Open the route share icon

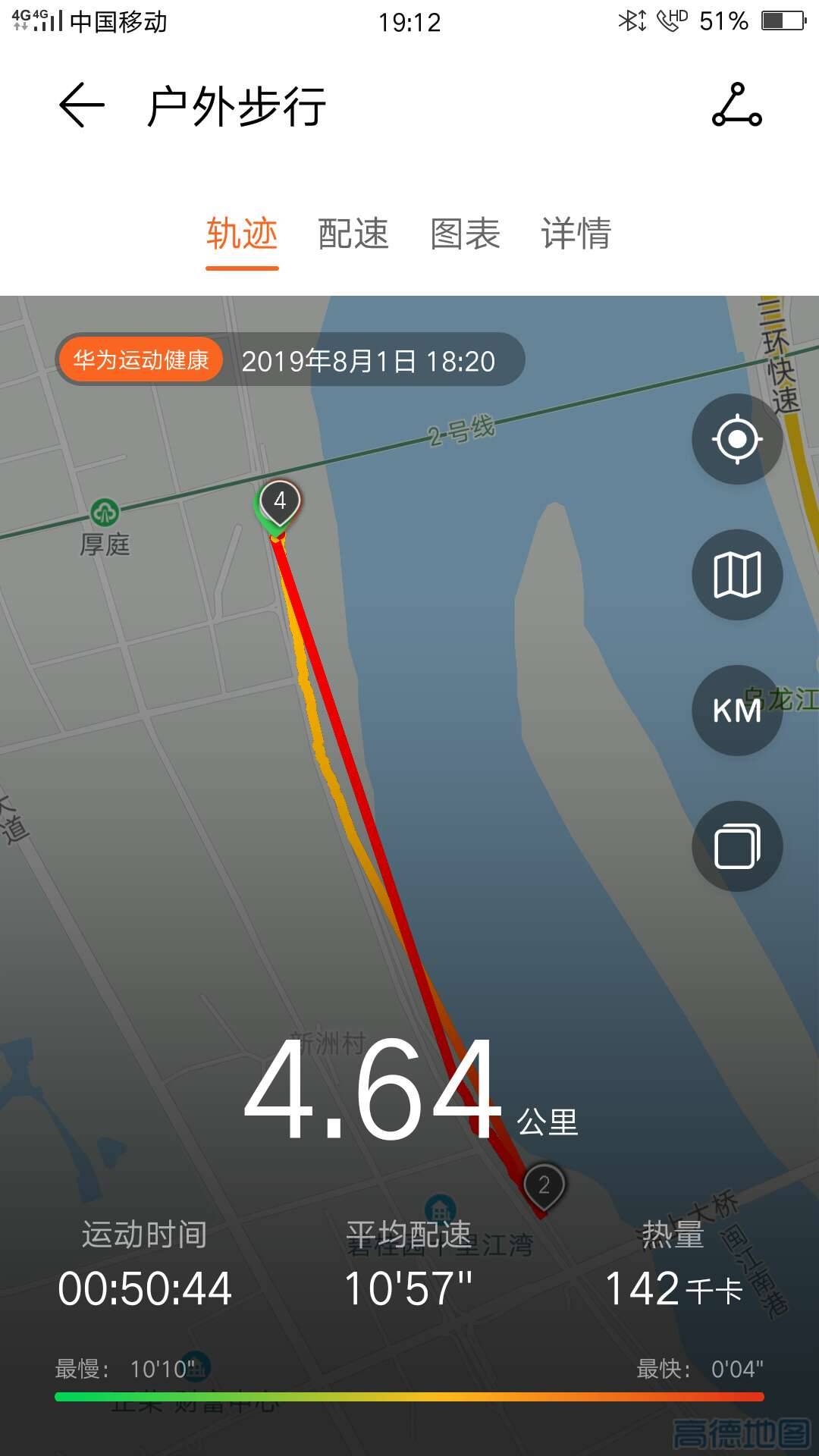(x=736, y=105)
